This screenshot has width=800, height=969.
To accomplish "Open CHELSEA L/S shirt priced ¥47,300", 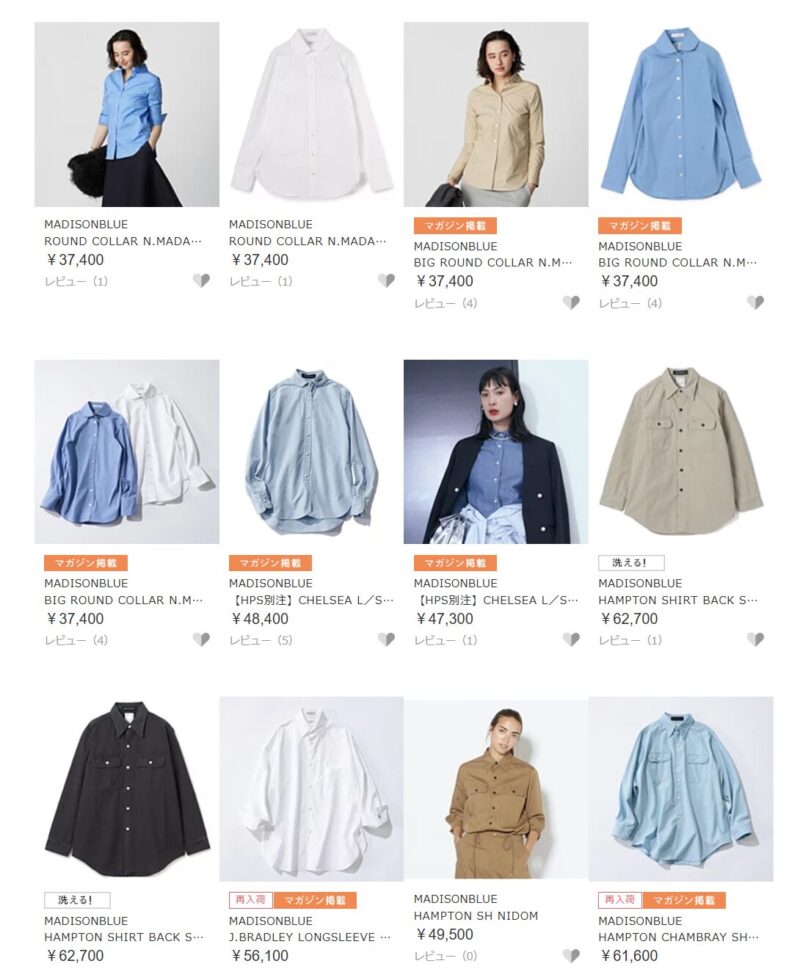I will (x=496, y=452).
